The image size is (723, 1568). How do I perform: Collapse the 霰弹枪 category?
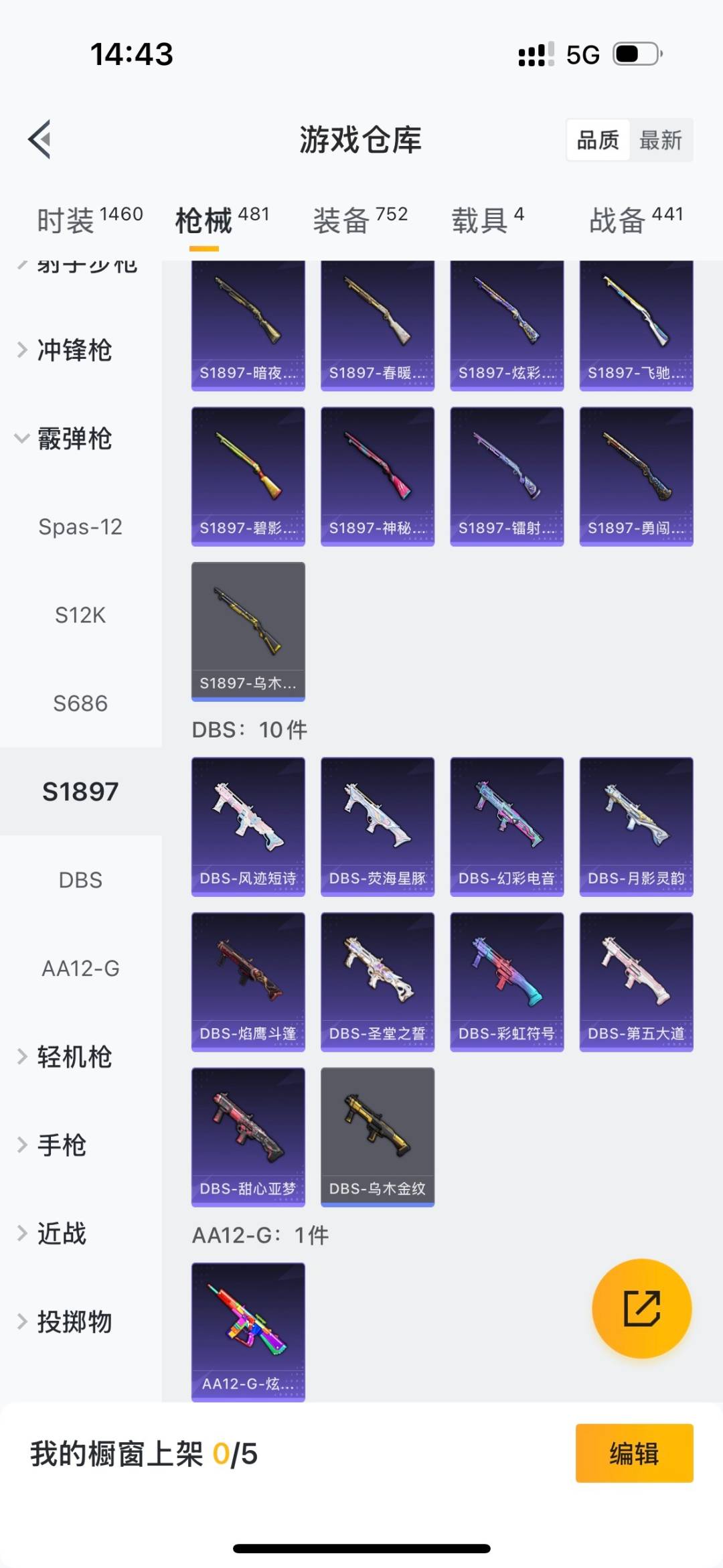tap(74, 439)
